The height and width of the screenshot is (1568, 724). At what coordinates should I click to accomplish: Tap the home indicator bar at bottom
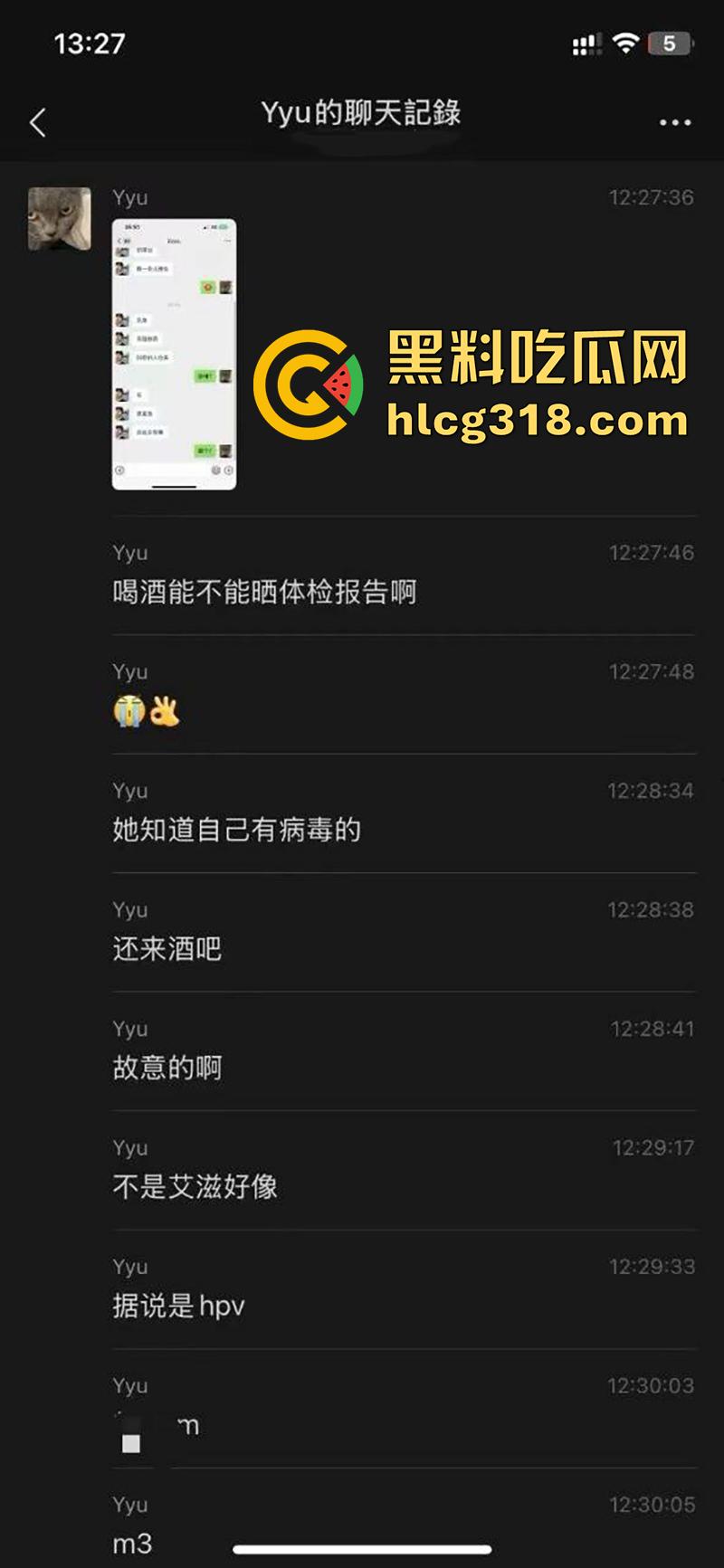(362, 1547)
